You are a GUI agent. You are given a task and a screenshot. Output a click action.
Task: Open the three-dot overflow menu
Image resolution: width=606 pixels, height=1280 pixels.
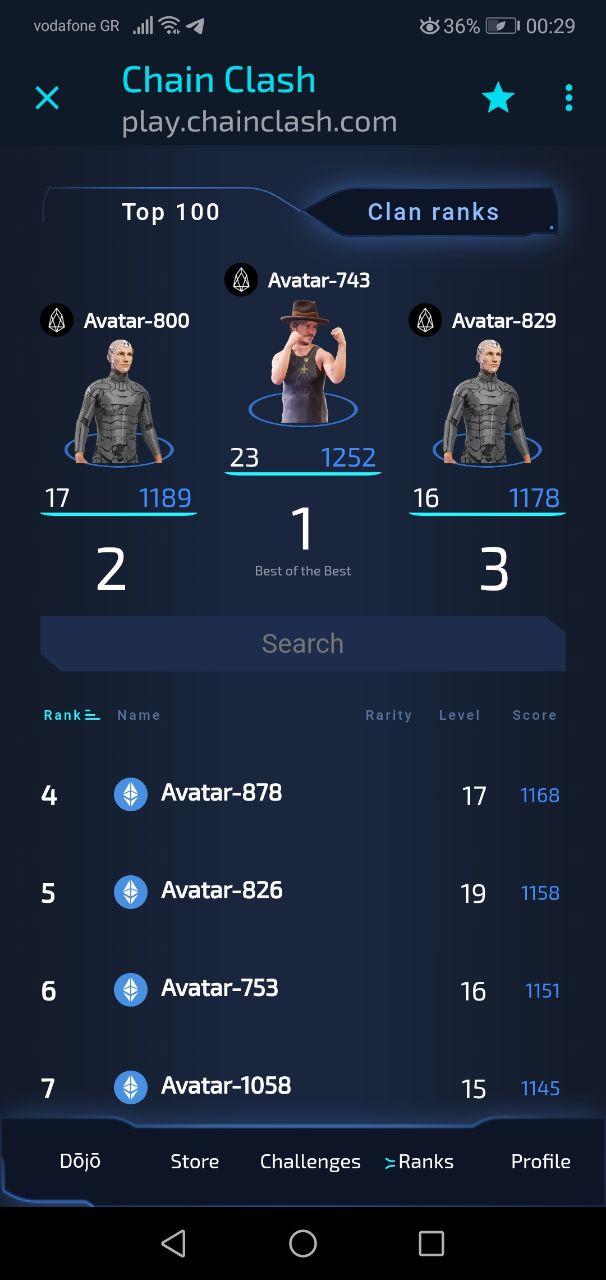[x=568, y=98]
